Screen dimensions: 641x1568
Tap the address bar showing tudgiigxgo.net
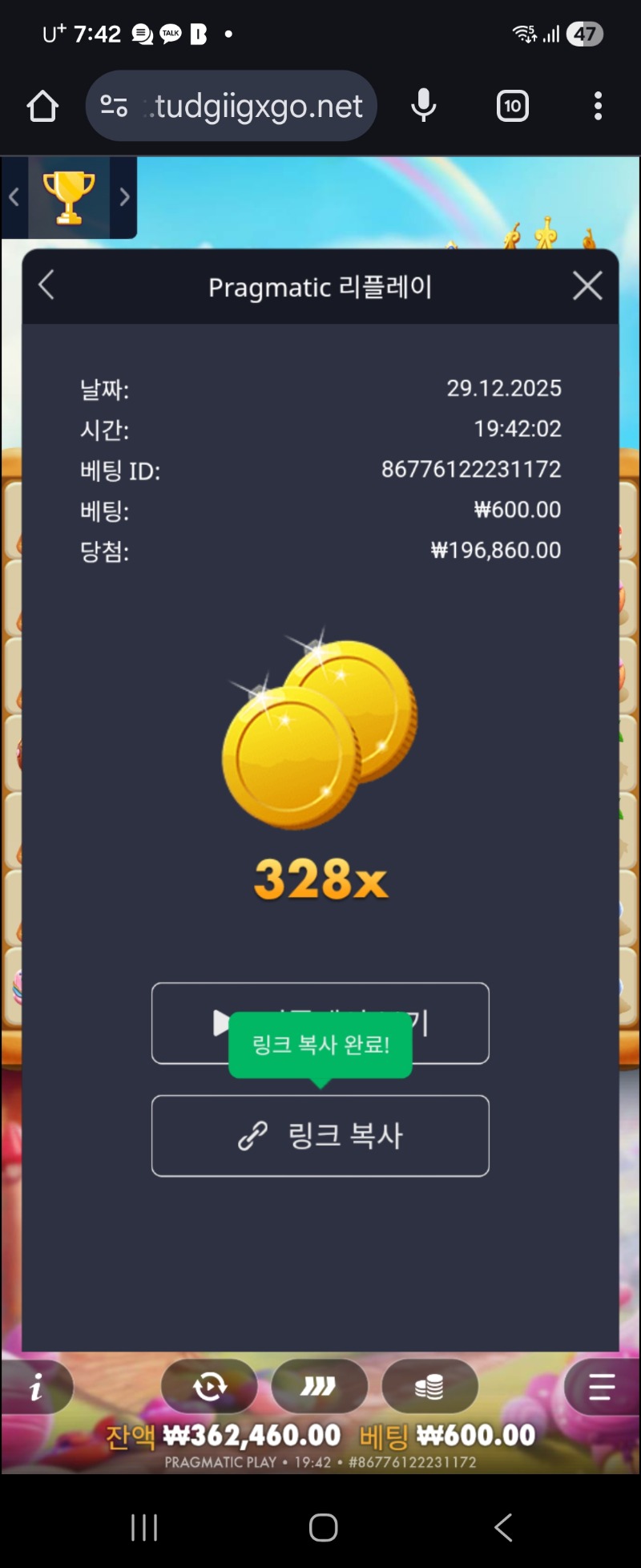click(240, 106)
